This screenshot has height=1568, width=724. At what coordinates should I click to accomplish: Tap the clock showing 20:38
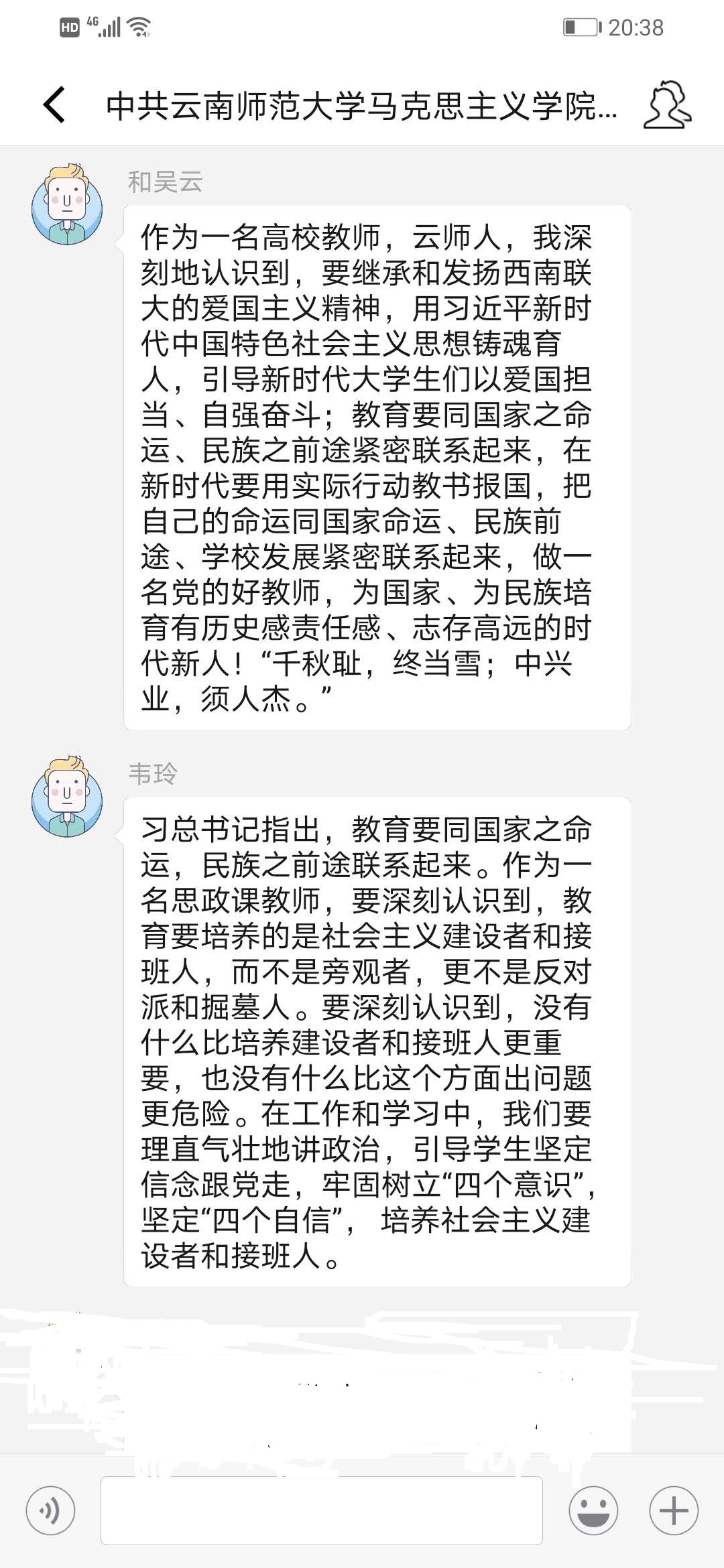(x=637, y=27)
